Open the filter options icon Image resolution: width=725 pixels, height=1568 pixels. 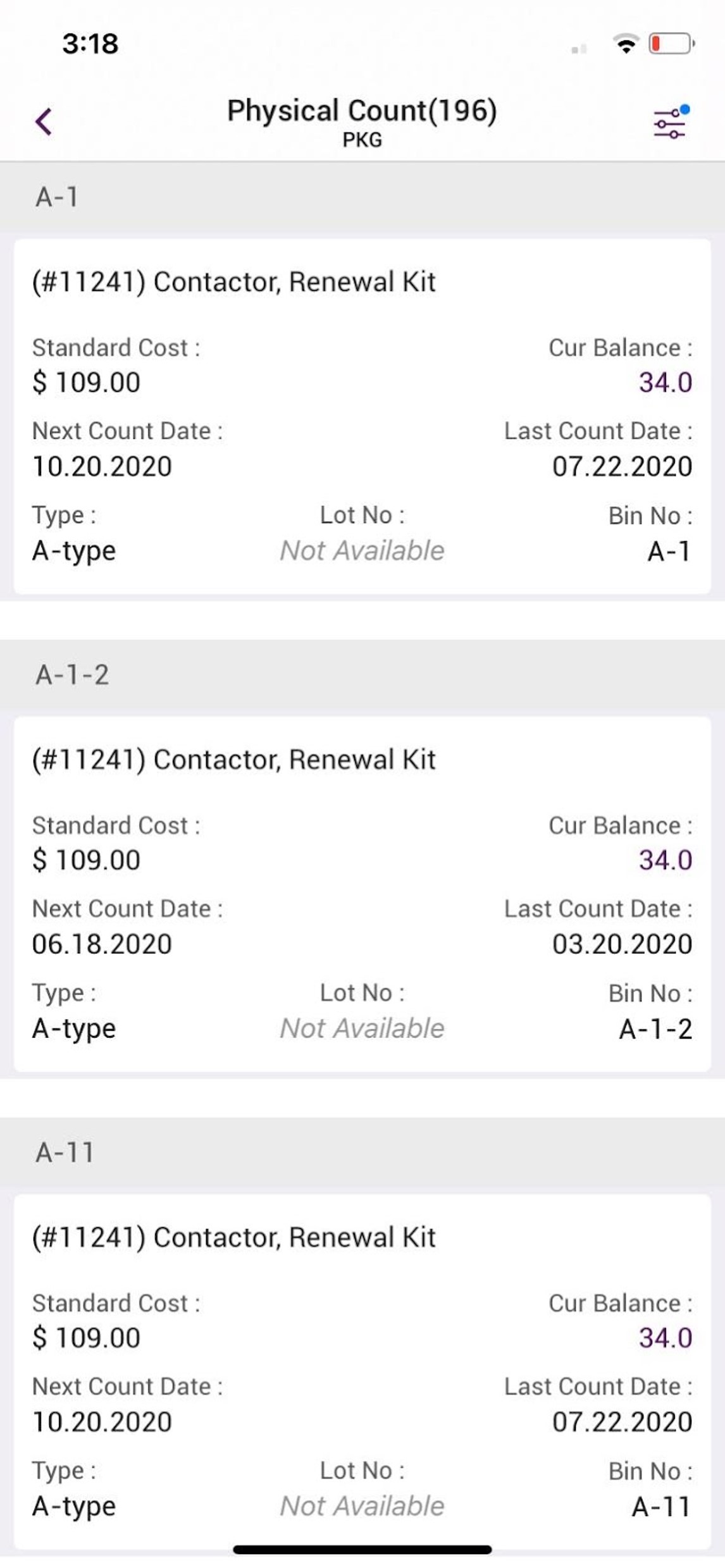click(671, 122)
